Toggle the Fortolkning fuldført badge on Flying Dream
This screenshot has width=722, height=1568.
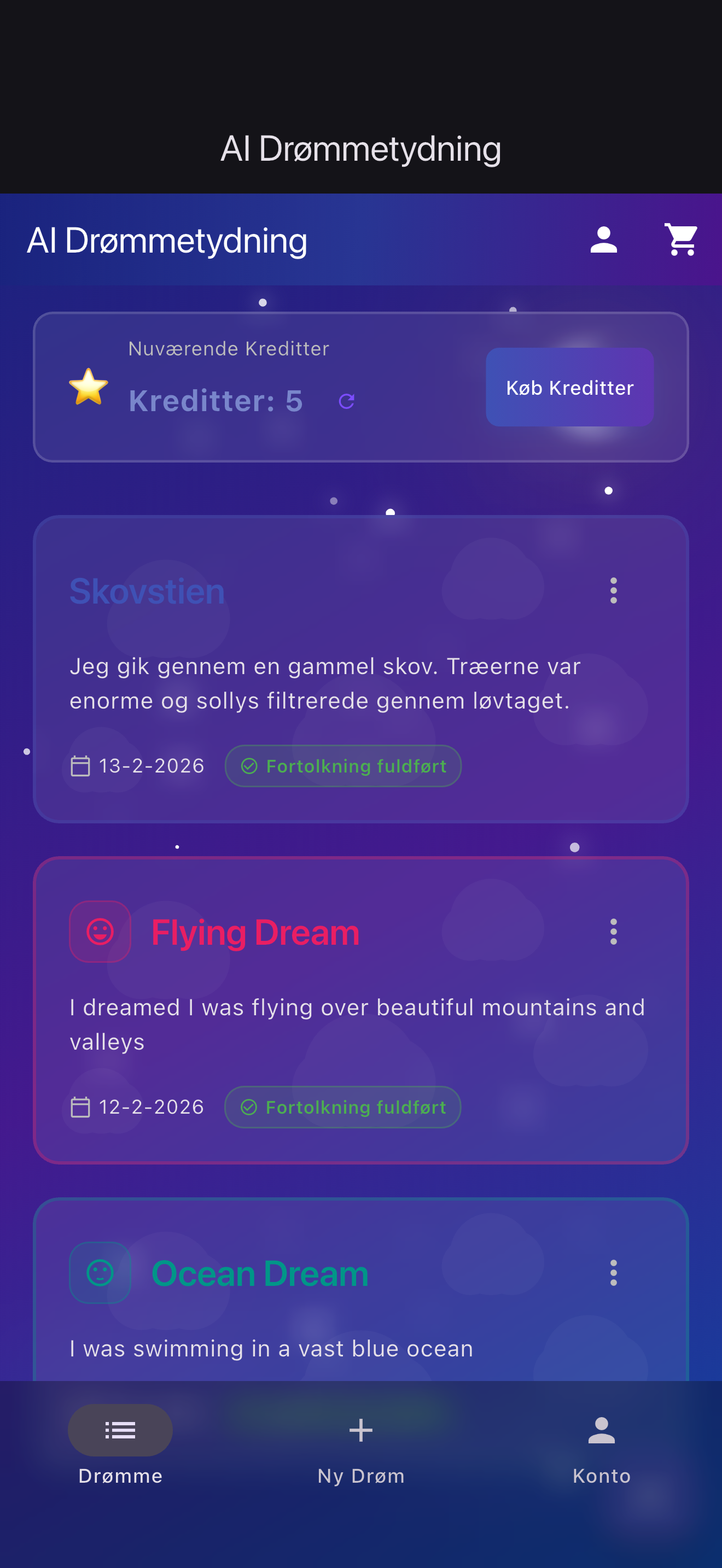[x=343, y=1107]
